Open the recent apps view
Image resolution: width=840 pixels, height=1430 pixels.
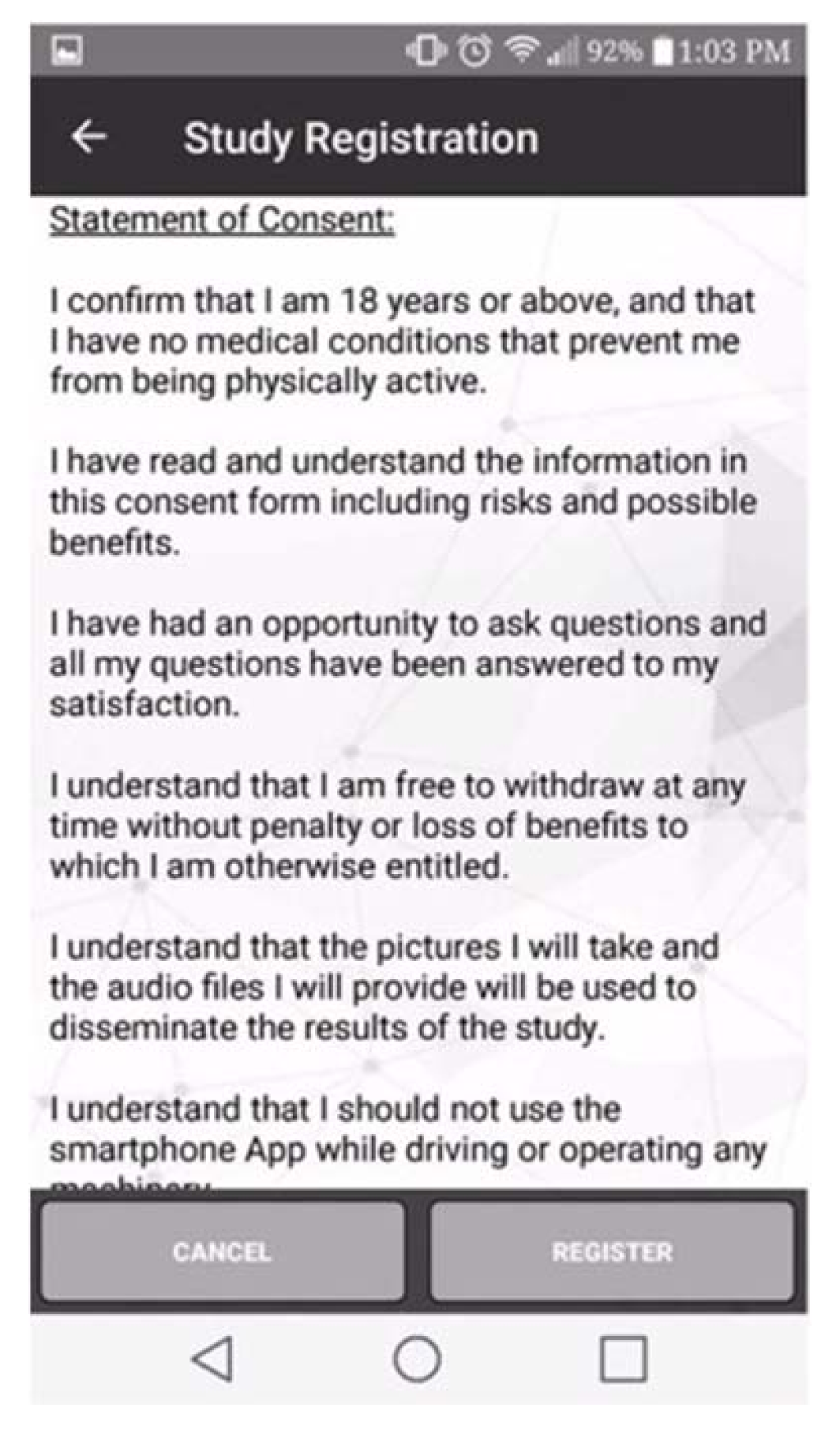(623, 1358)
